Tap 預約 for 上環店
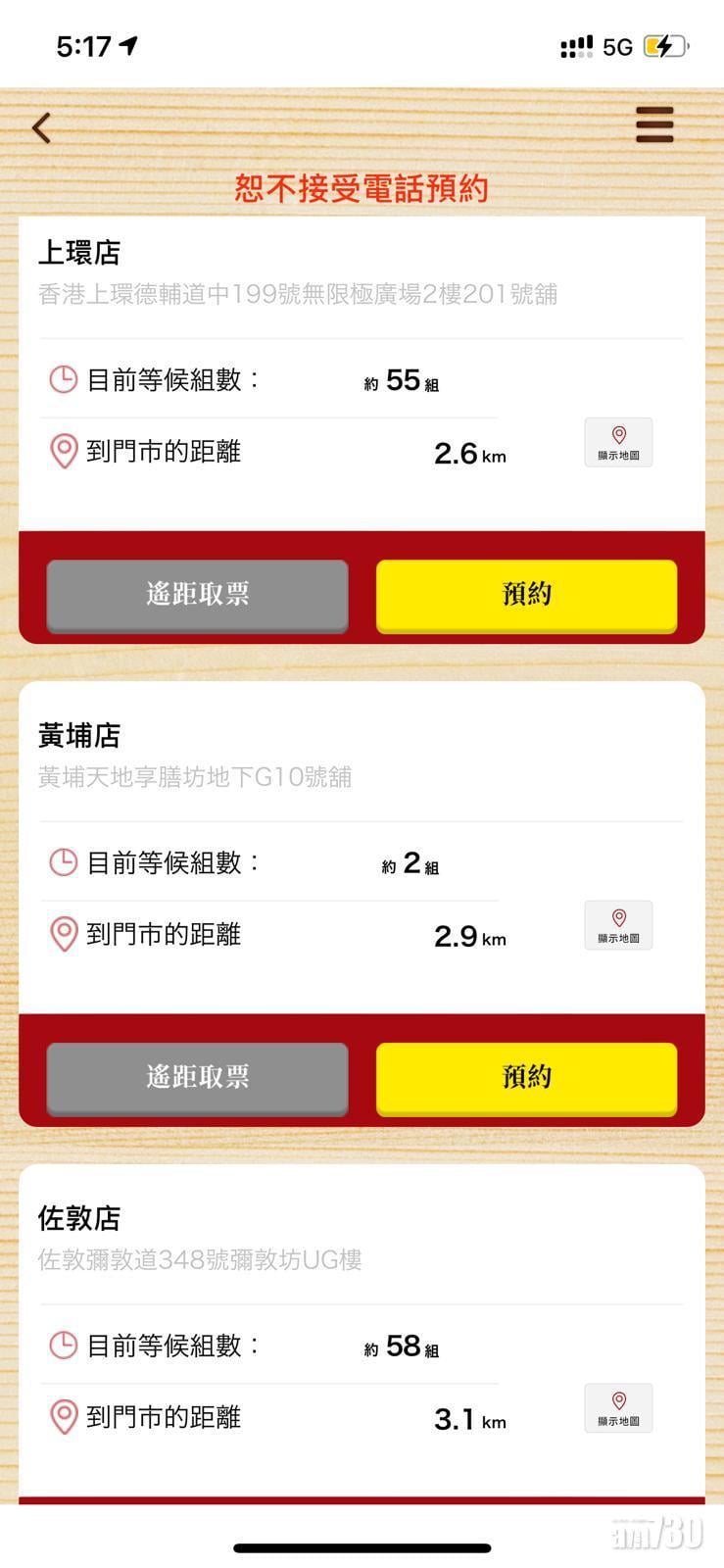This screenshot has height=1568, width=724. pyautogui.click(x=526, y=594)
